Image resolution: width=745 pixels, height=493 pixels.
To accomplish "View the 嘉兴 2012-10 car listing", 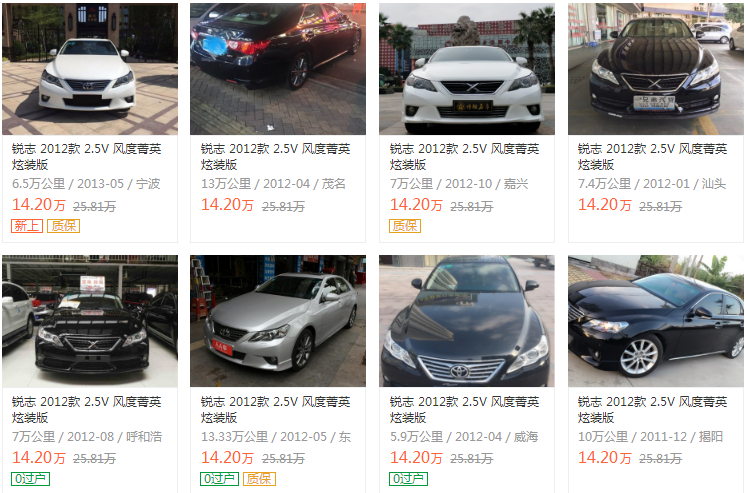I will tap(466, 70).
